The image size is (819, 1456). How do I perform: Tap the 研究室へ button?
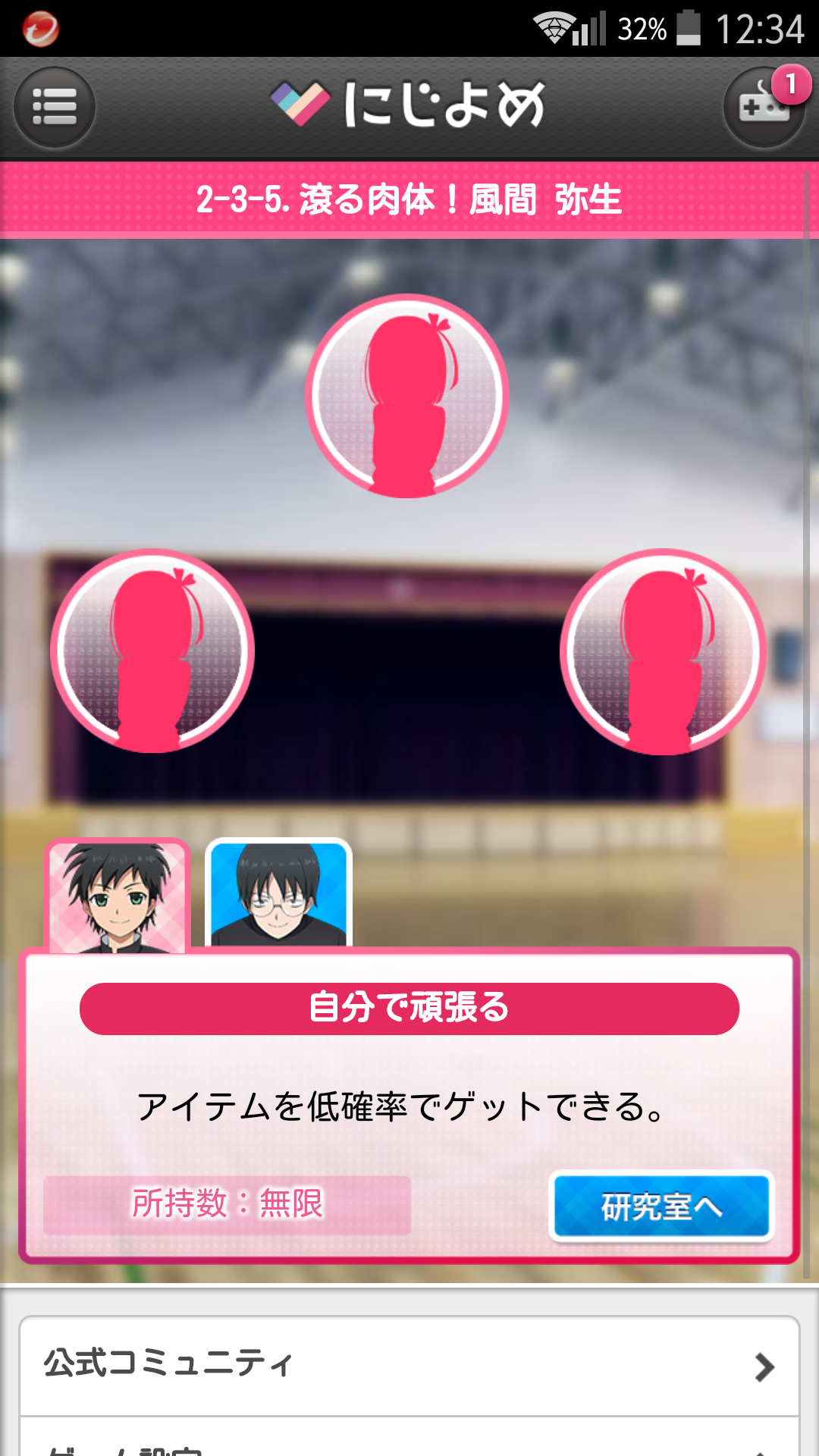point(661,1206)
